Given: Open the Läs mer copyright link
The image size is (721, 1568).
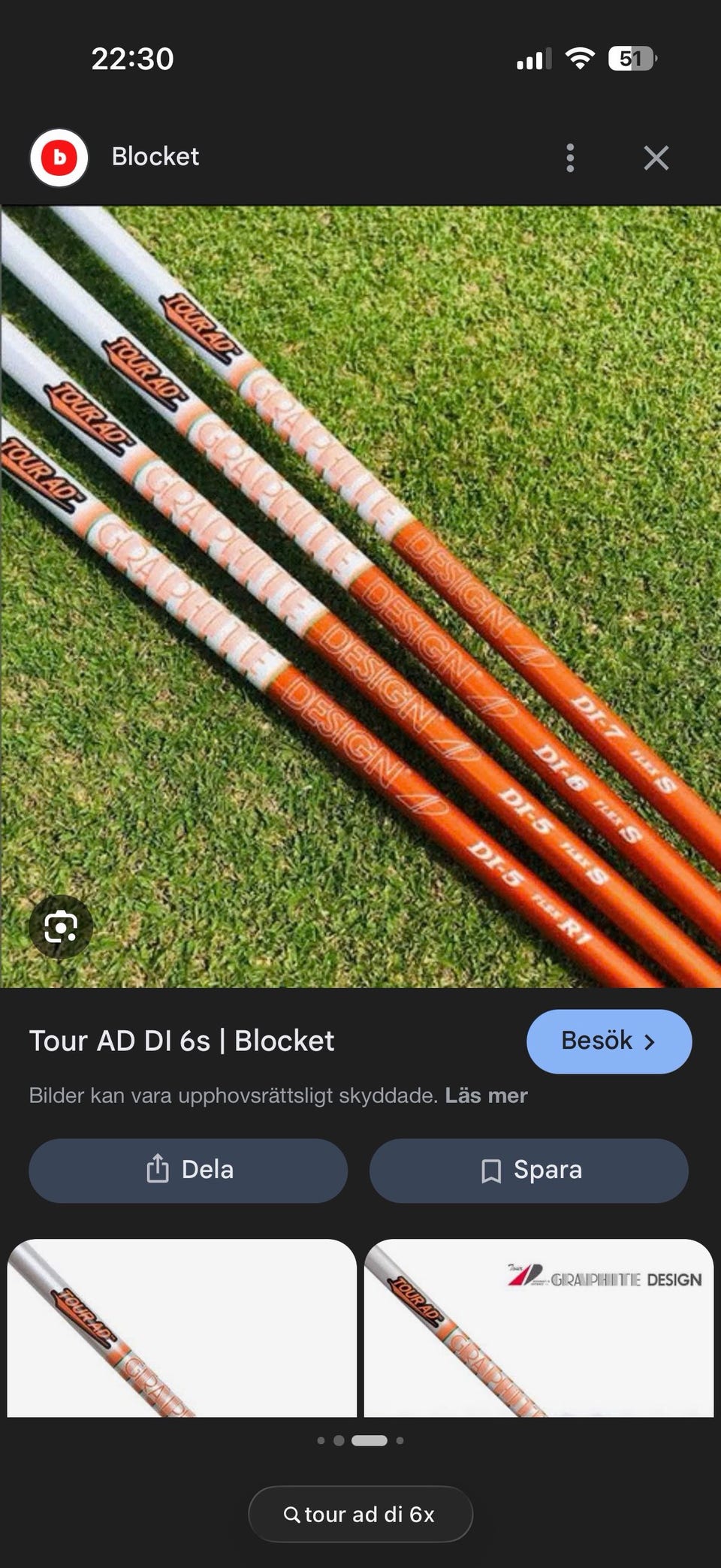Looking at the screenshot, I should click(x=486, y=1095).
